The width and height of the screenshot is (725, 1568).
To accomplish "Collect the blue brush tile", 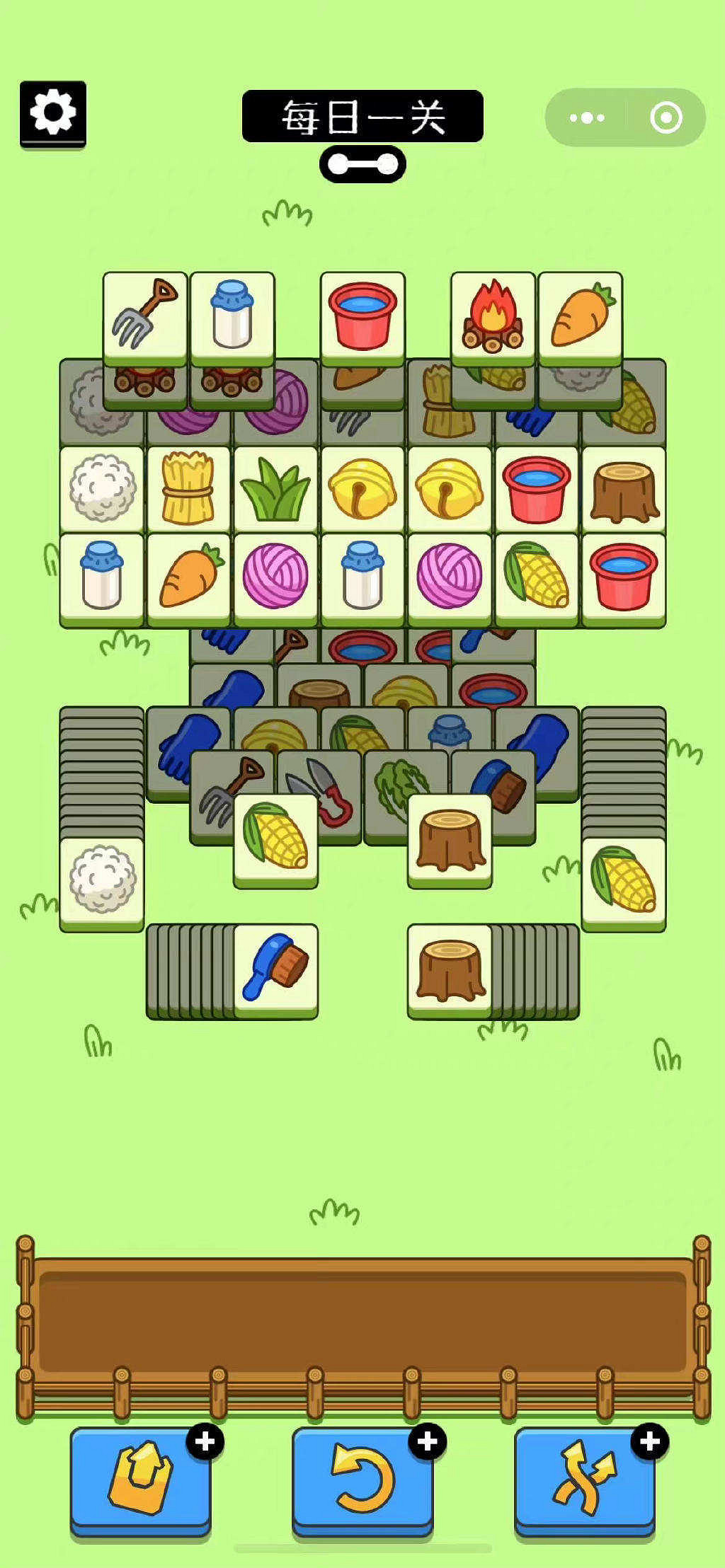I will click(x=275, y=968).
